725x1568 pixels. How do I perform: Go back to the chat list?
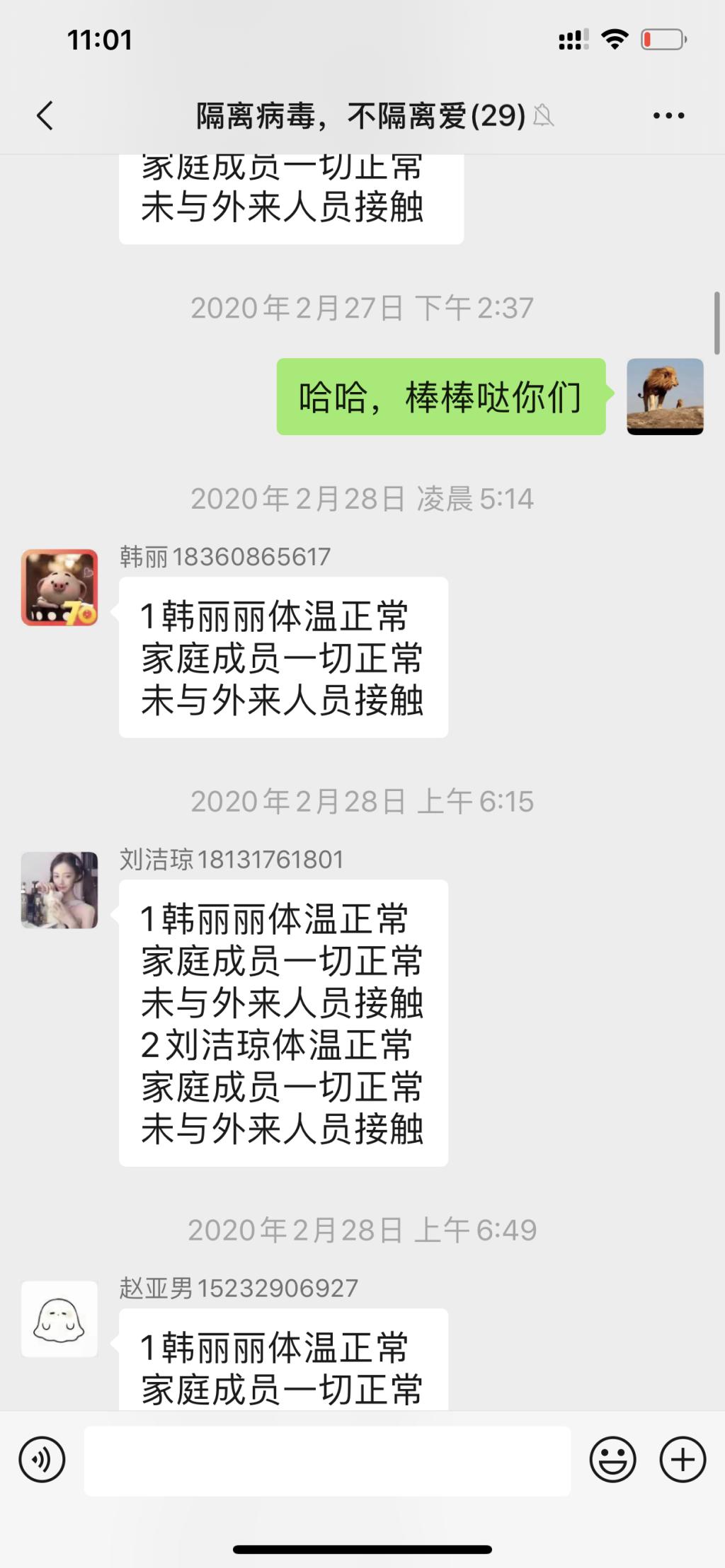pyautogui.click(x=45, y=115)
